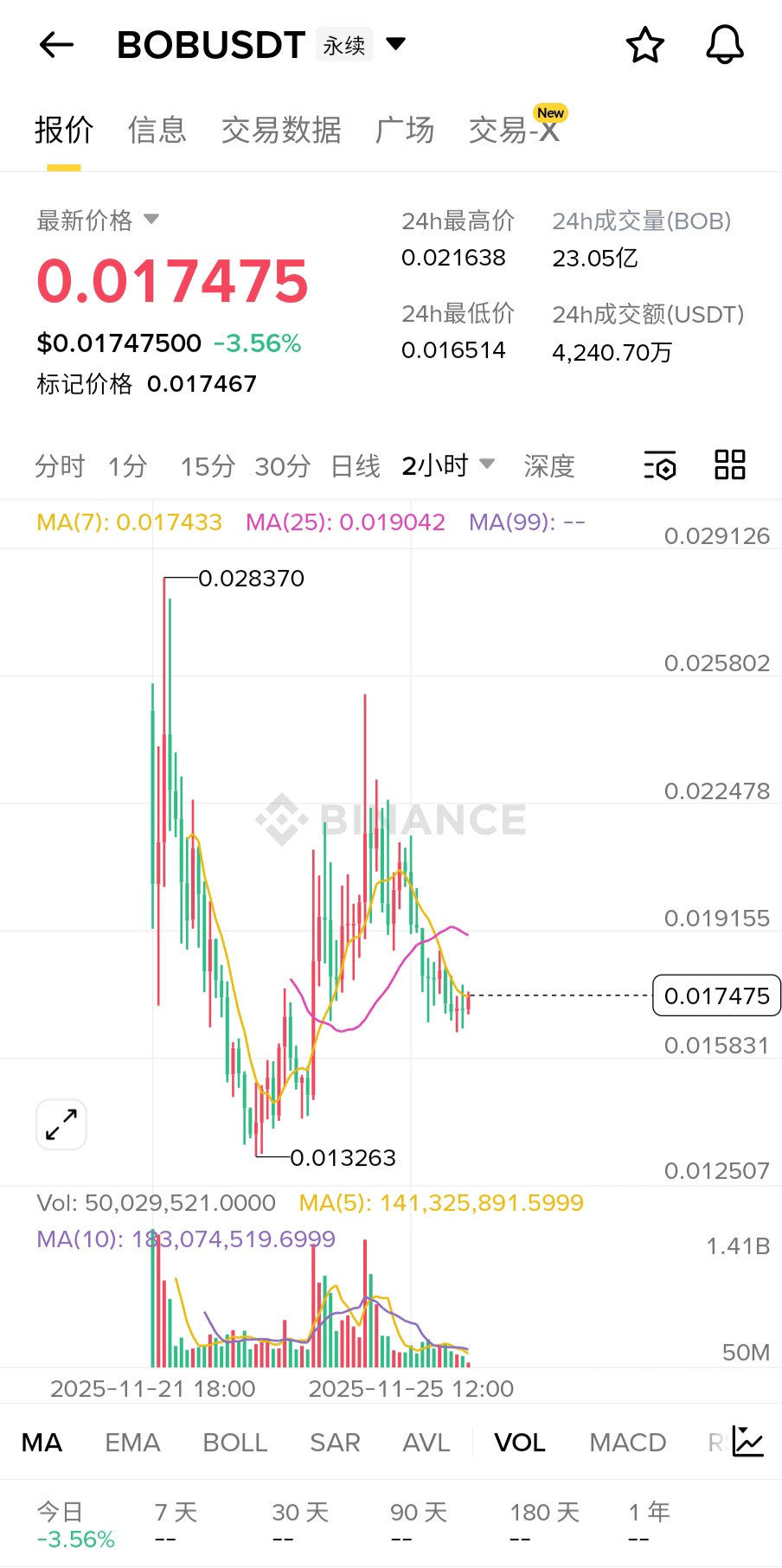Screen dimensions: 782x1568
Task: Go back using the arrow icon
Action: [57, 45]
